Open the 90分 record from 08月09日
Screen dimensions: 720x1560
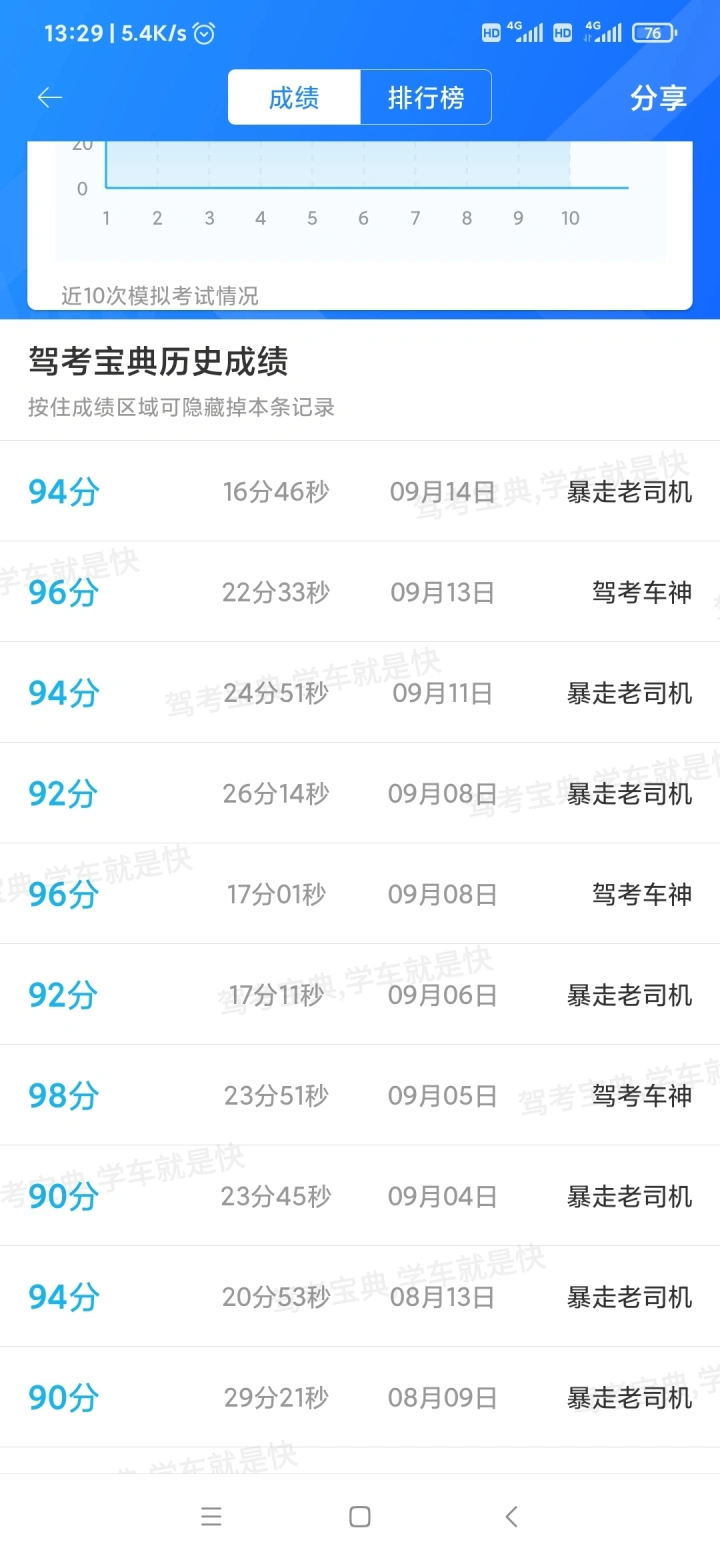click(x=360, y=1397)
